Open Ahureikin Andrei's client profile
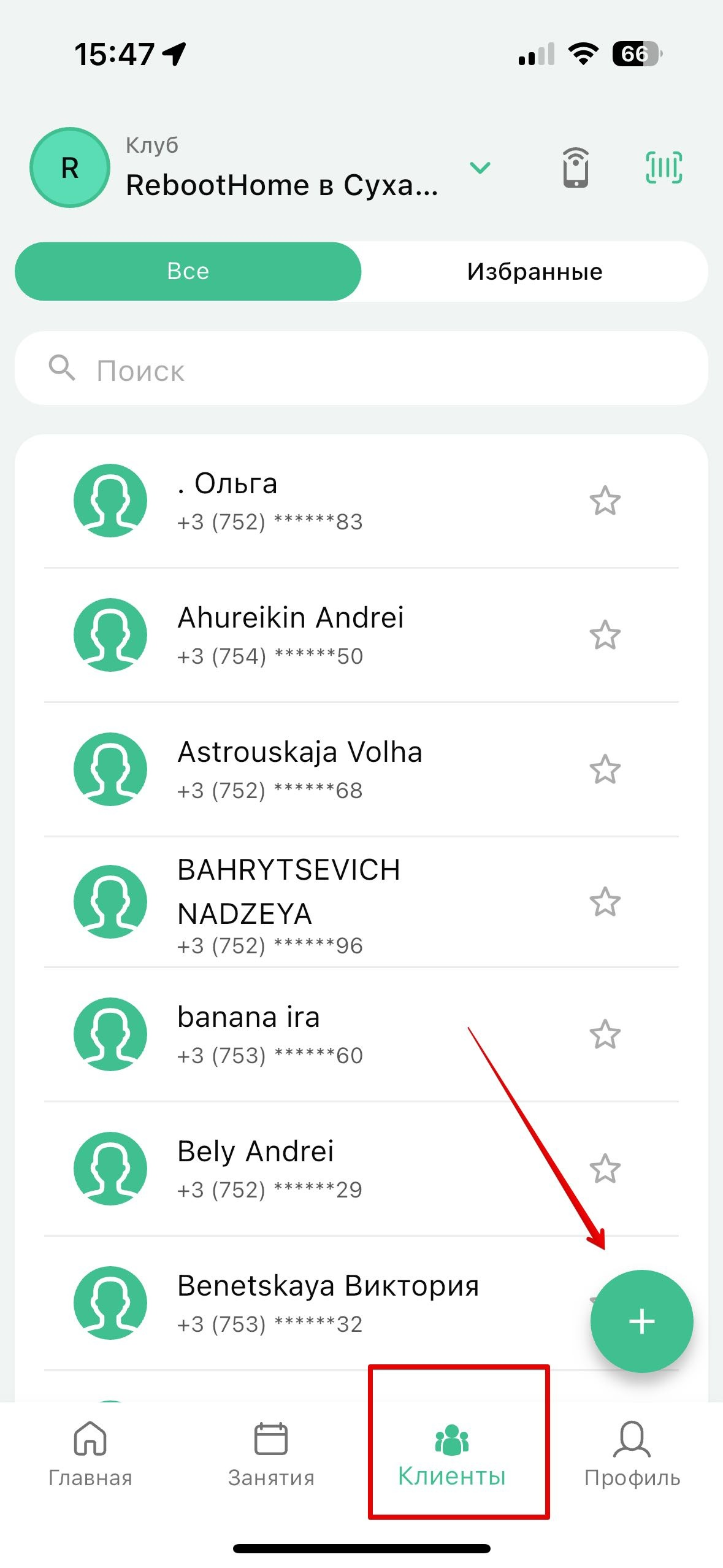Viewport: 723px width, 1568px height. coord(307,635)
